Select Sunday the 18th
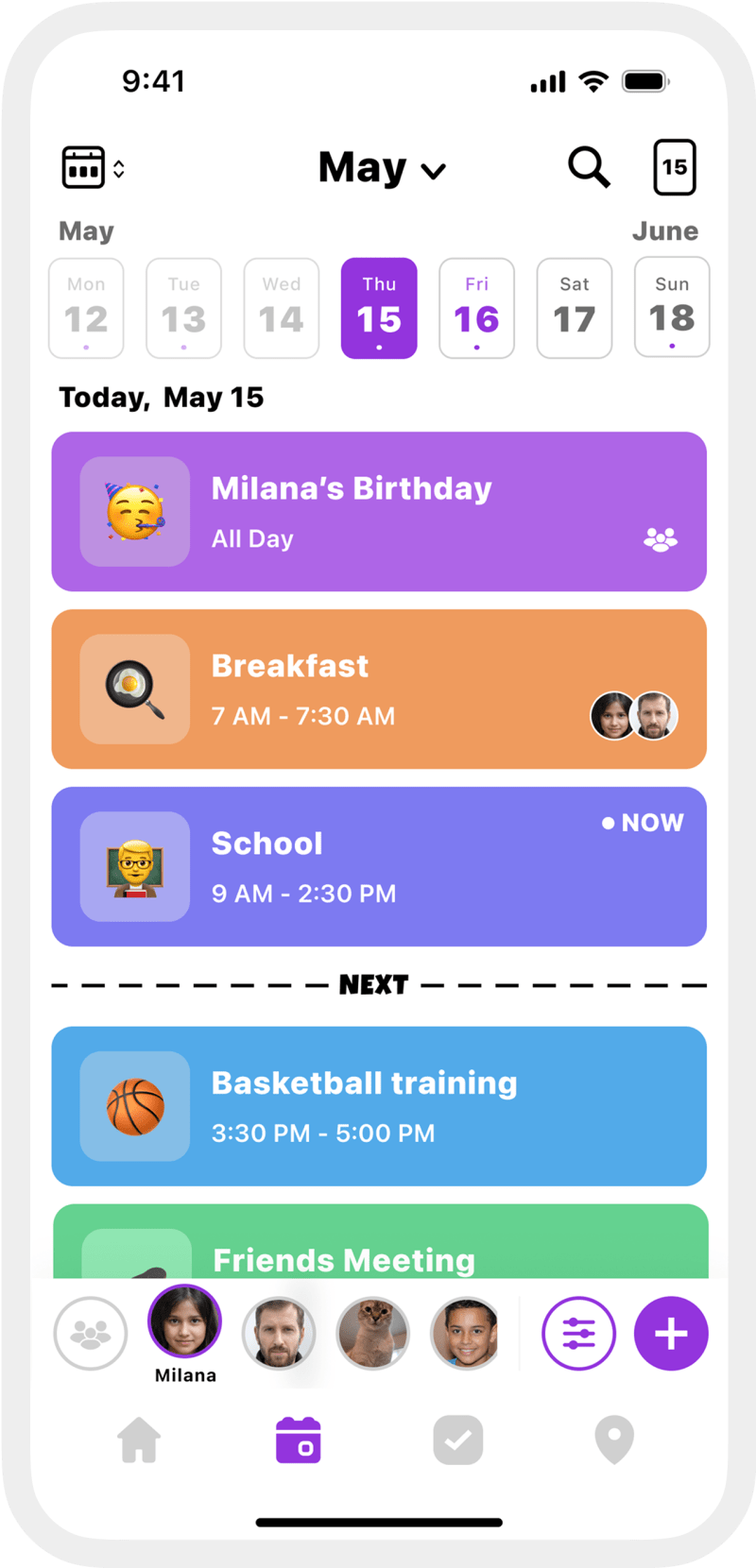The width and height of the screenshot is (756, 1568). (672, 308)
